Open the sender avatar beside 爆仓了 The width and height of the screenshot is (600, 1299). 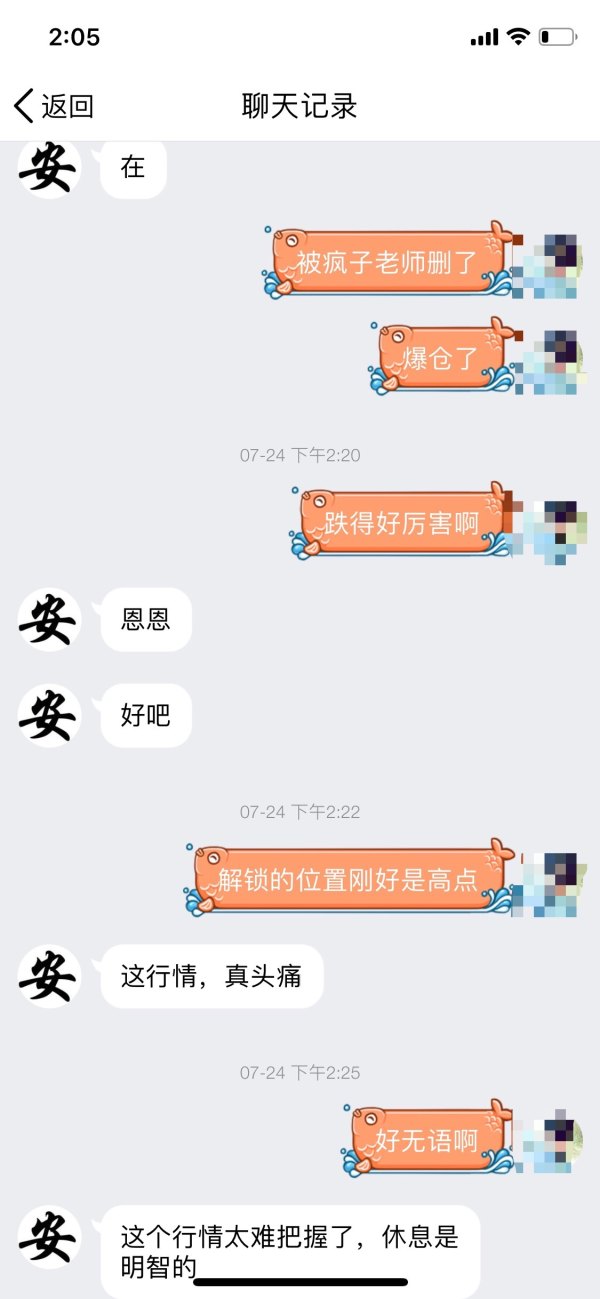click(x=548, y=361)
